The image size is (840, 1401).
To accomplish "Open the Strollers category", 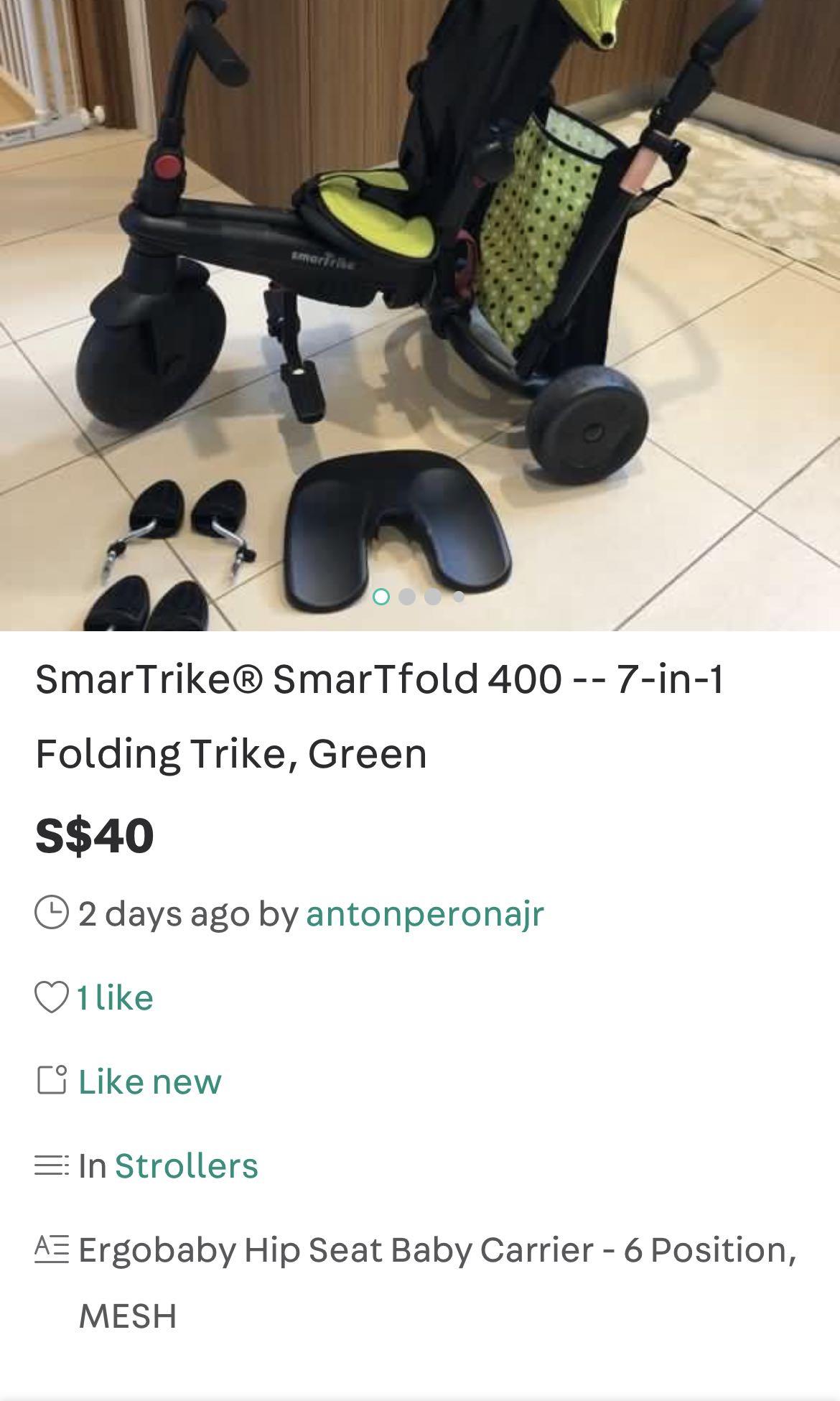I will tap(186, 1165).
